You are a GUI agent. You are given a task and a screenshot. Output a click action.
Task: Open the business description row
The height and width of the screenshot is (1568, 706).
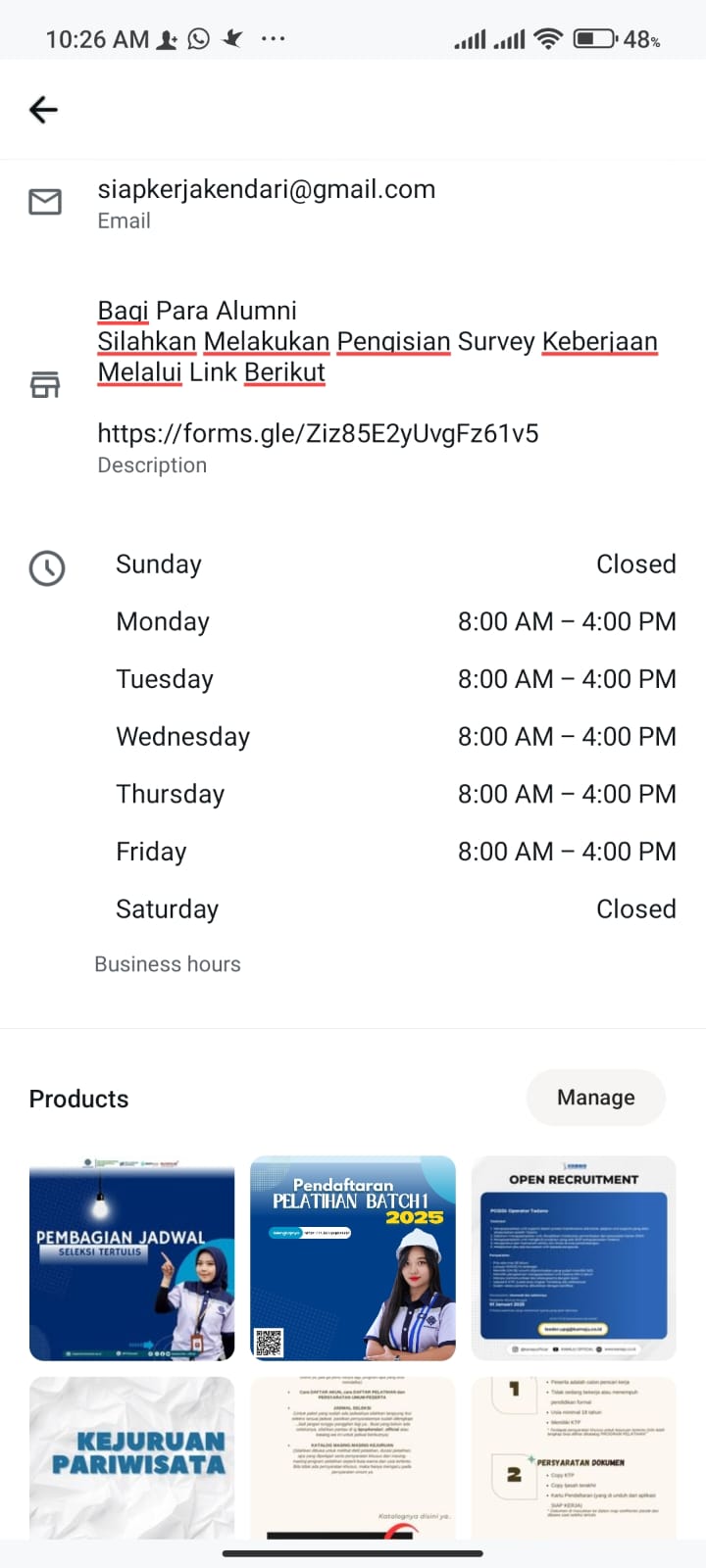[x=353, y=386]
